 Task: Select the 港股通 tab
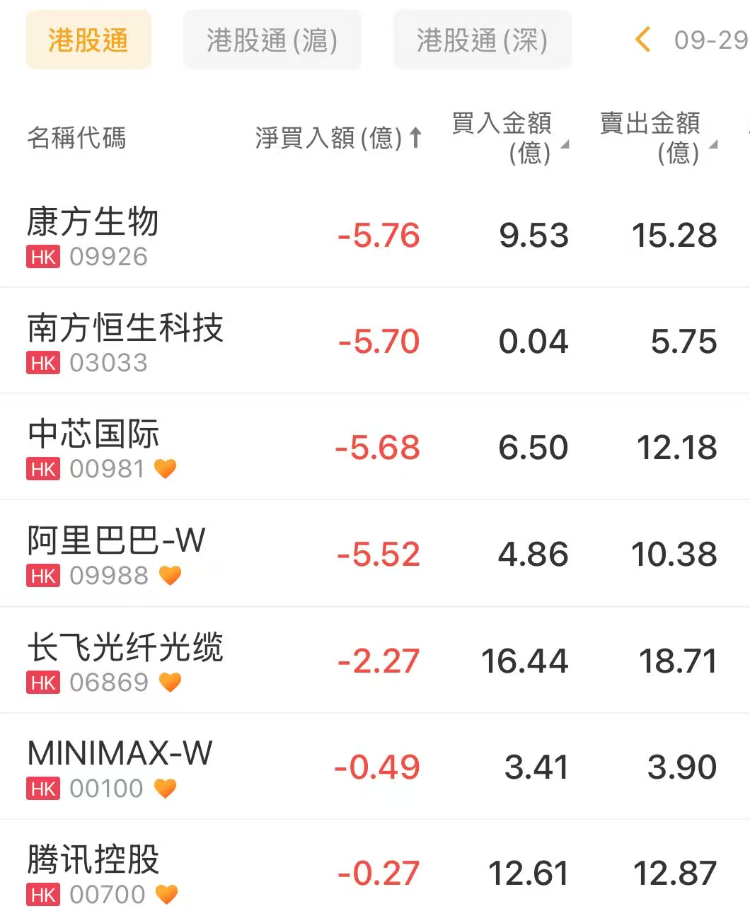click(x=88, y=40)
